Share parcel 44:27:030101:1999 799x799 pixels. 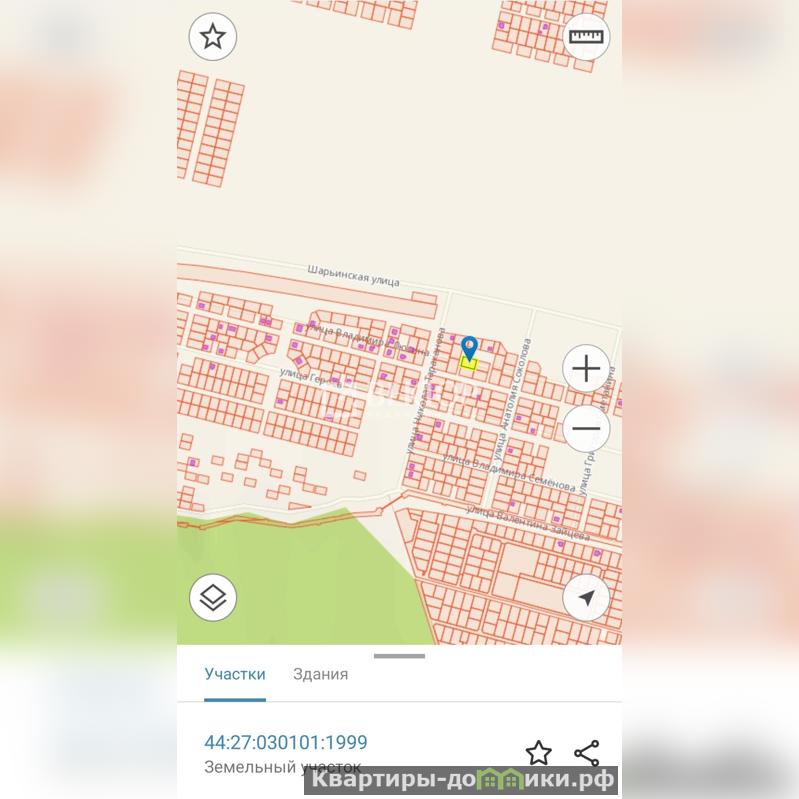click(587, 752)
